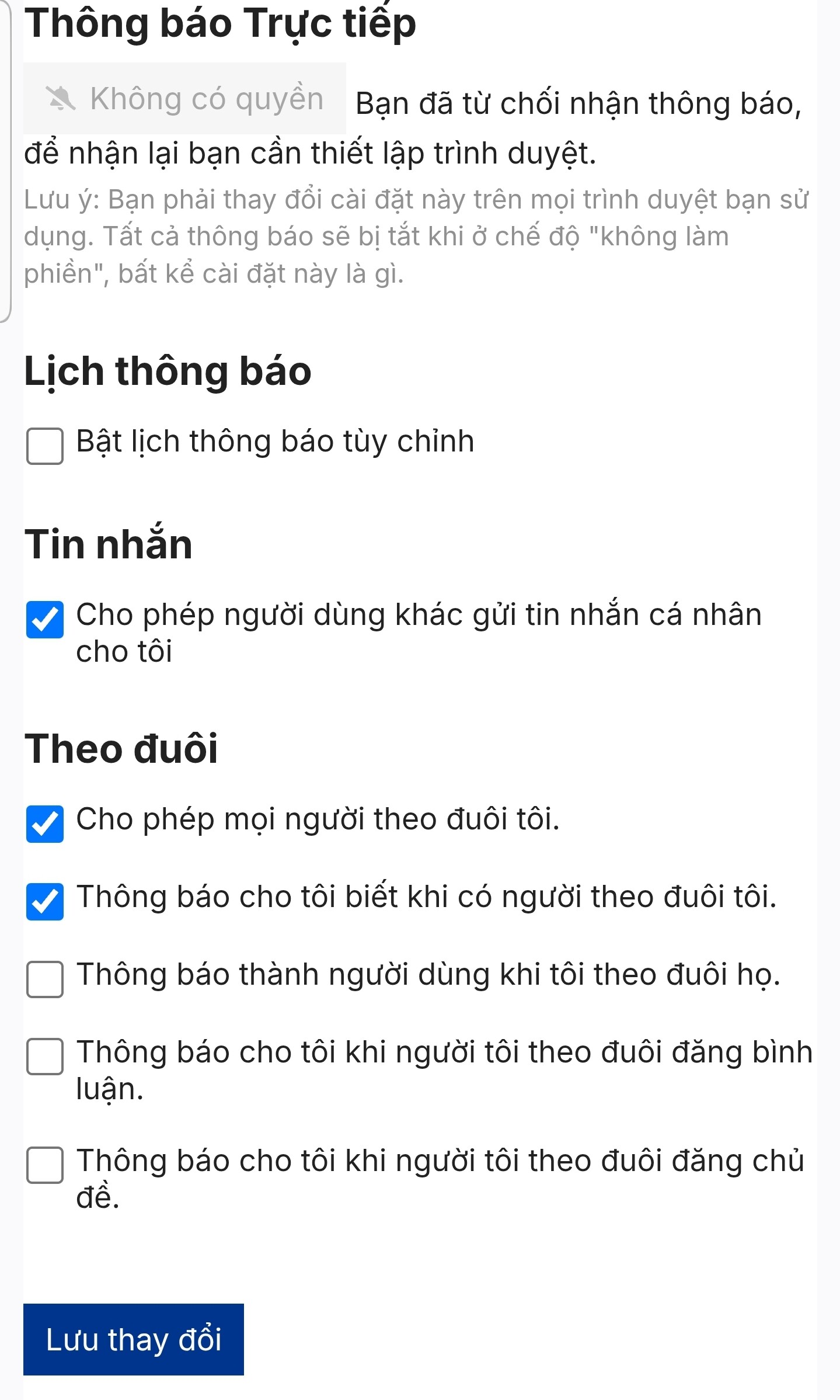Enable notification when followed users post comments
Image resolution: width=840 pixels, height=1400 pixels.
pyautogui.click(x=45, y=1057)
